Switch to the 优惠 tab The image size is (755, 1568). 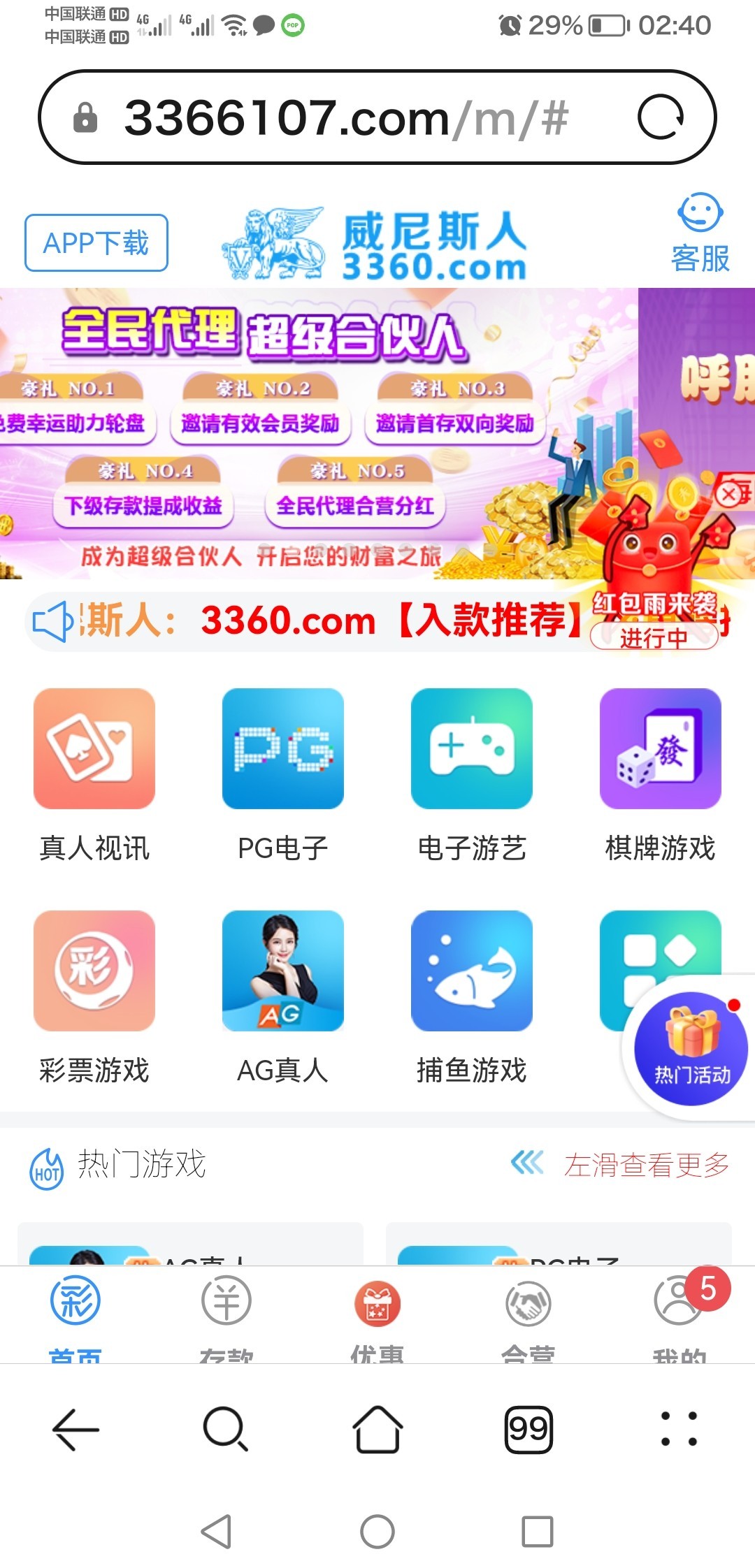(x=377, y=1315)
